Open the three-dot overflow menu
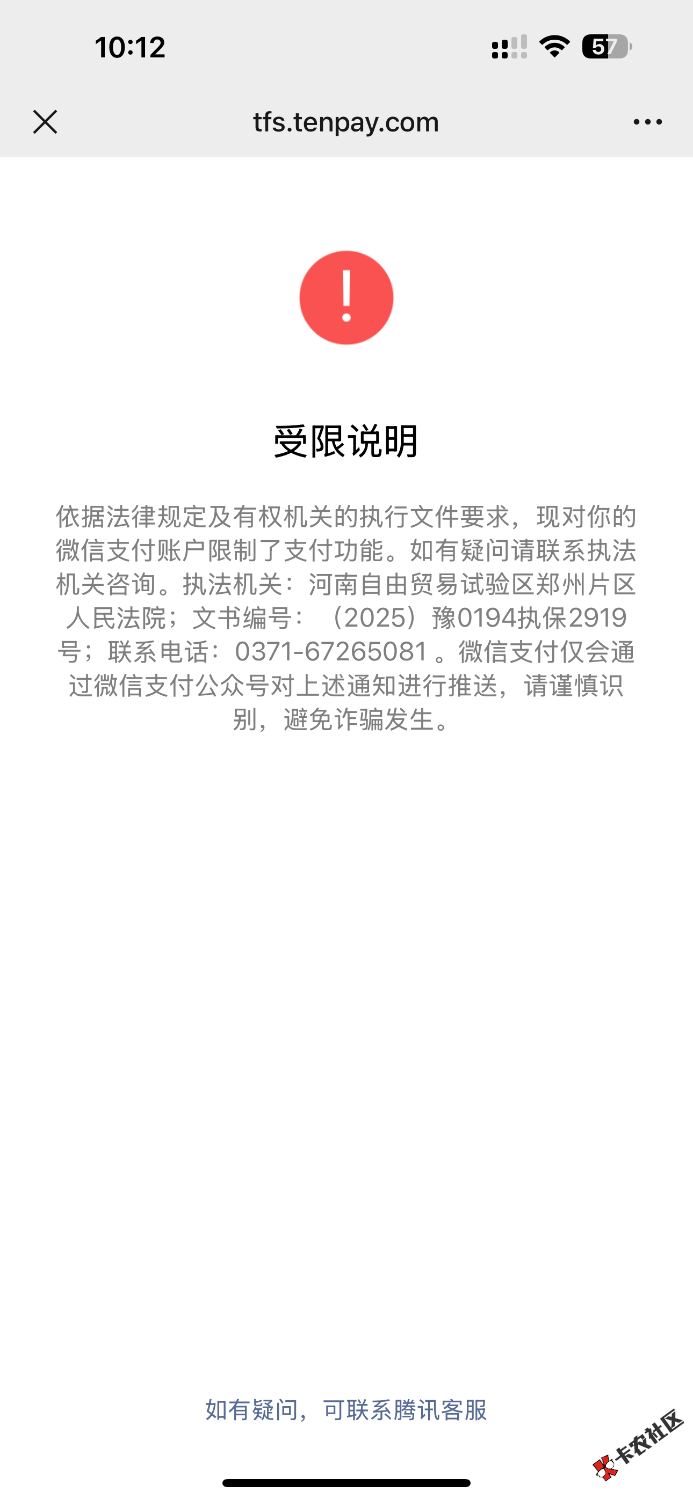The height and width of the screenshot is (1500, 693). coord(647,122)
